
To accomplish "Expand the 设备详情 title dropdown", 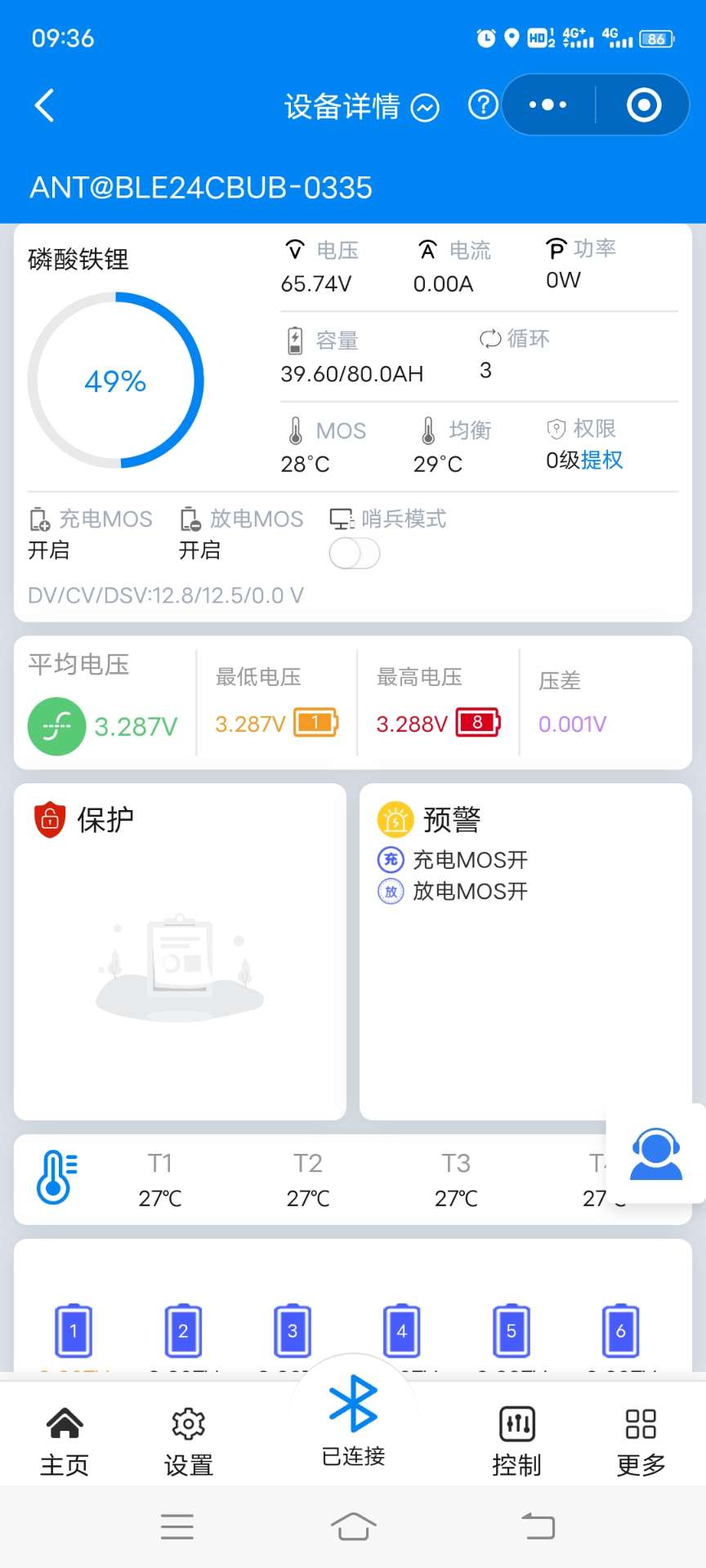I will coord(425,107).
